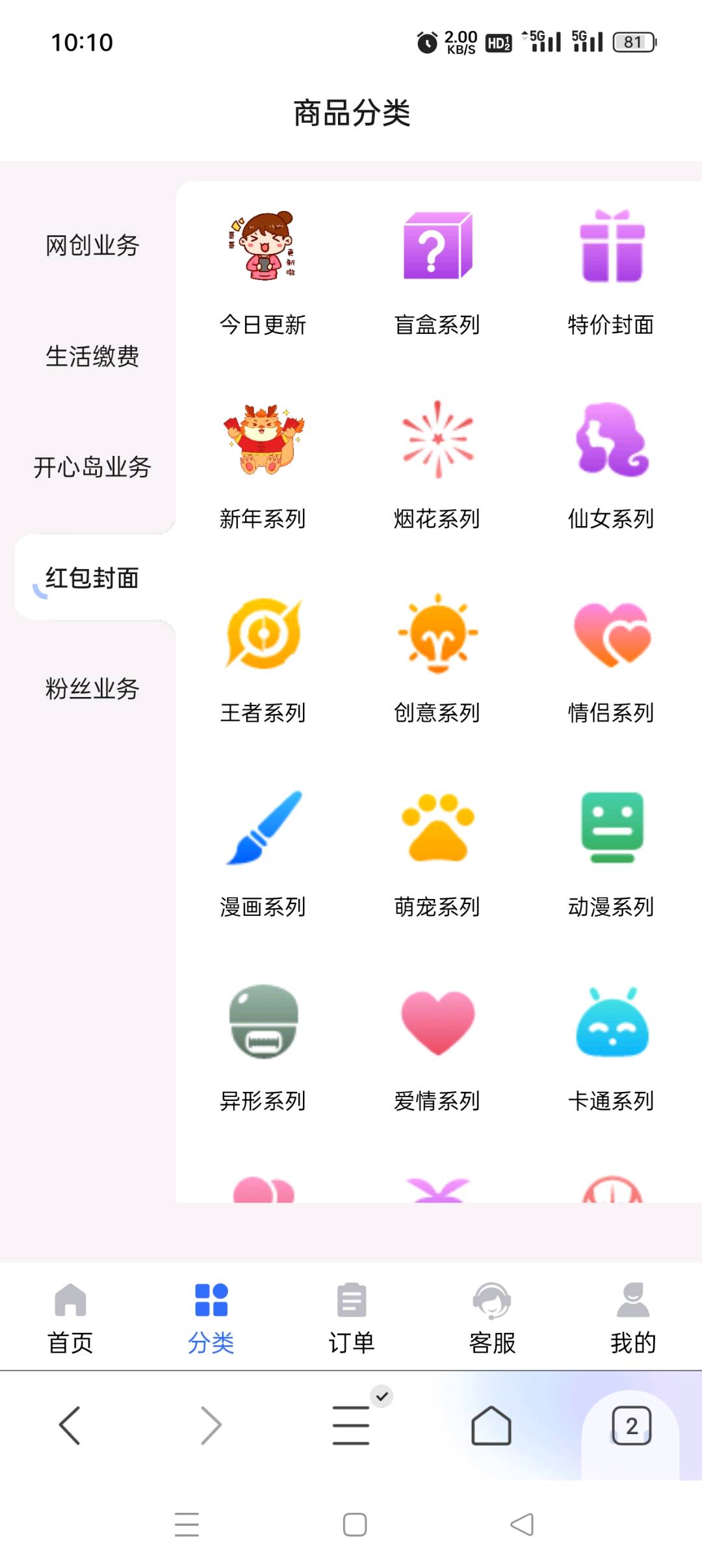The height and width of the screenshot is (1568, 702).
Task: Switch to the 订单 tab
Action: click(352, 1318)
